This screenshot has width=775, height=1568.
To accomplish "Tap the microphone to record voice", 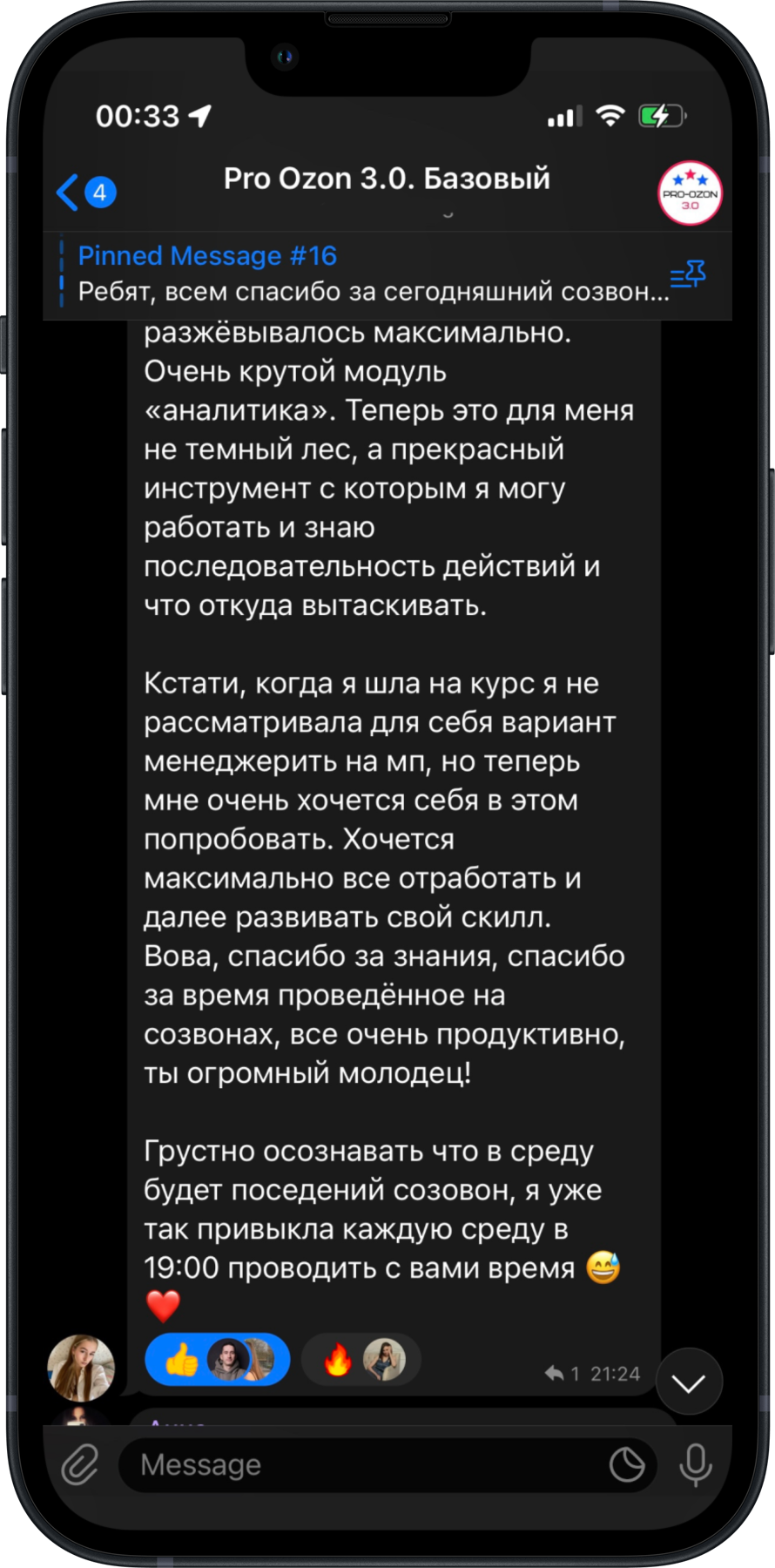I will [695, 1465].
